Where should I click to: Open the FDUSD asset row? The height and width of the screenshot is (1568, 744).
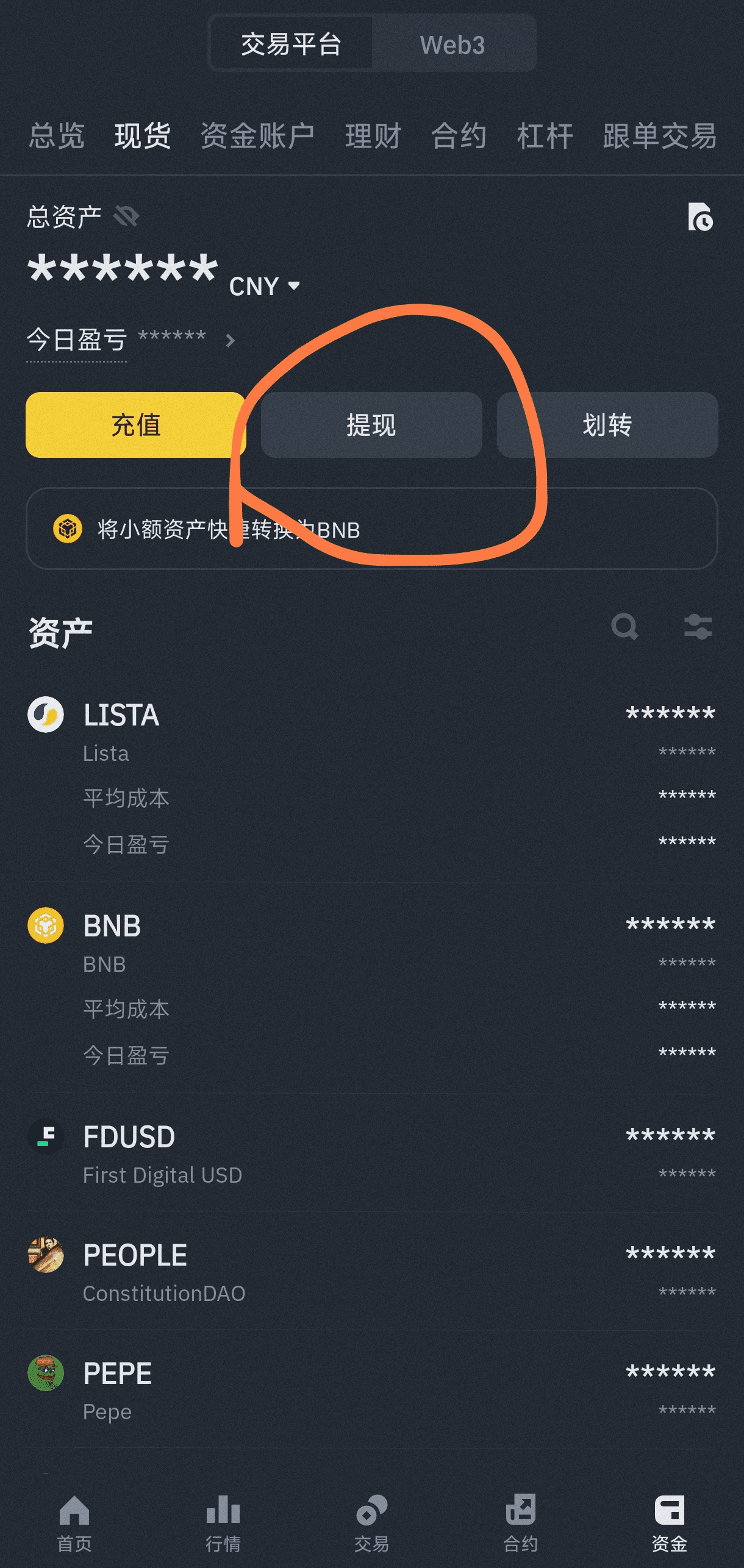tap(371, 1152)
